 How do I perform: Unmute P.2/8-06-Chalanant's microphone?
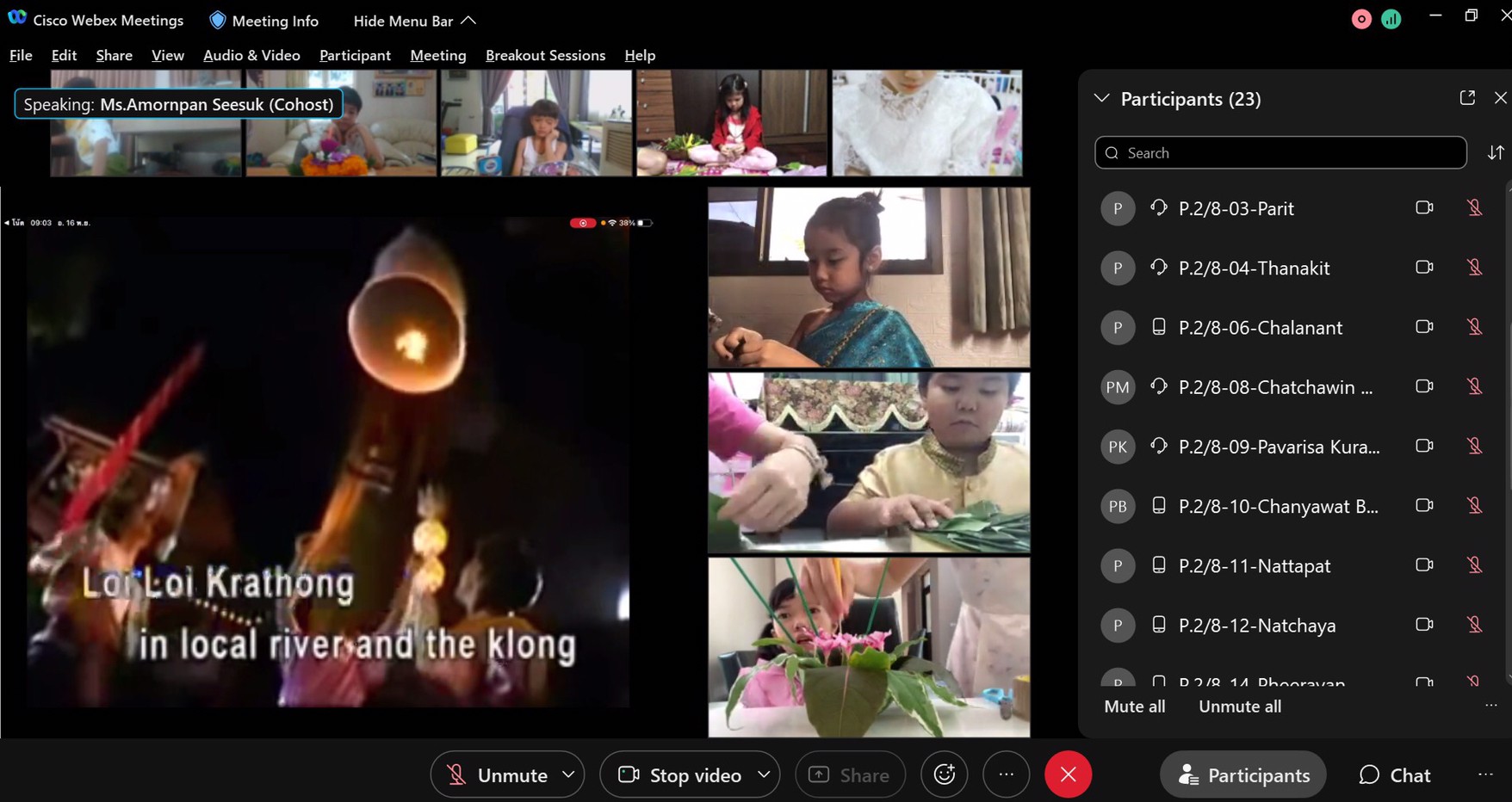pos(1474,327)
